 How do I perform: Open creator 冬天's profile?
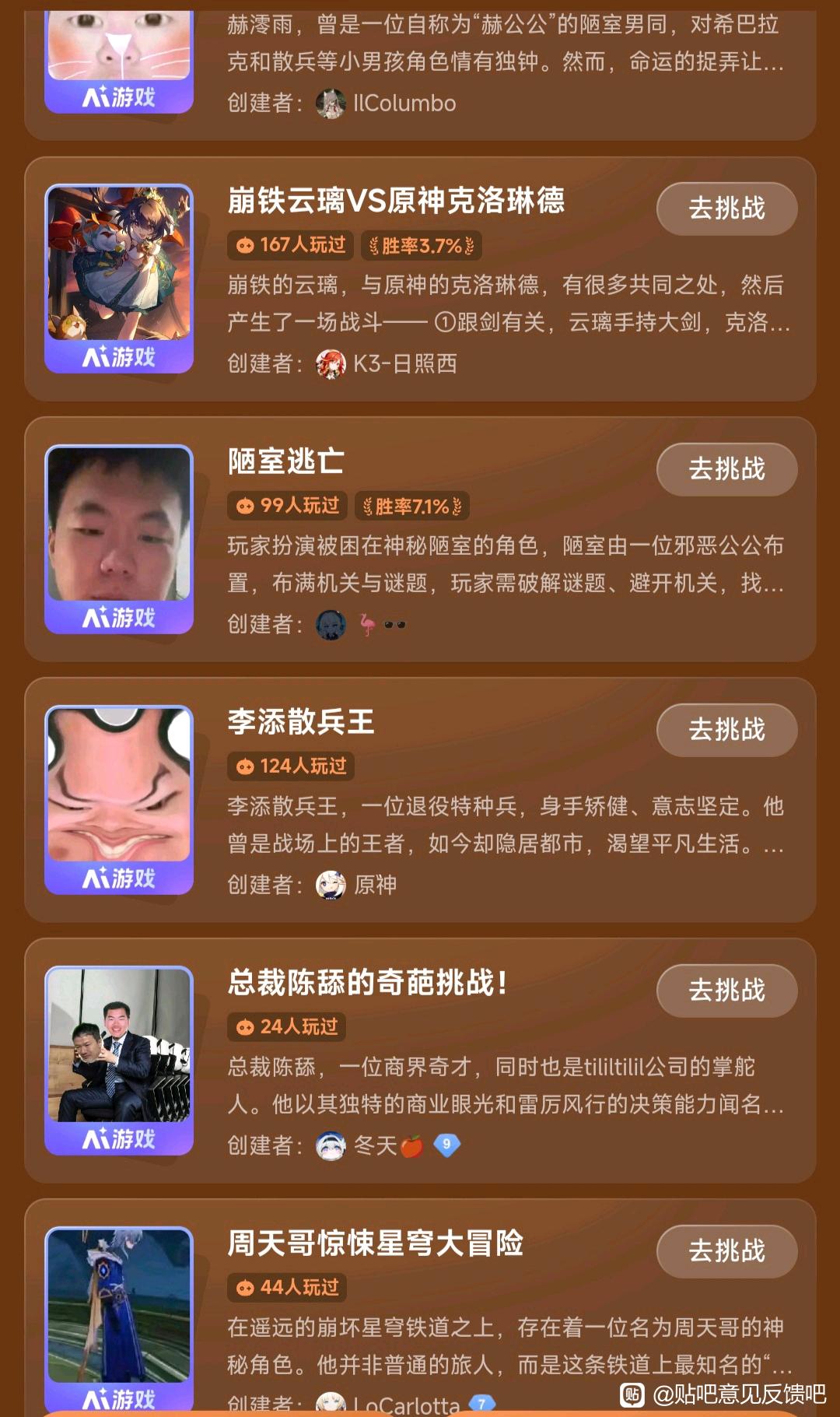(x=376, y=1145)
